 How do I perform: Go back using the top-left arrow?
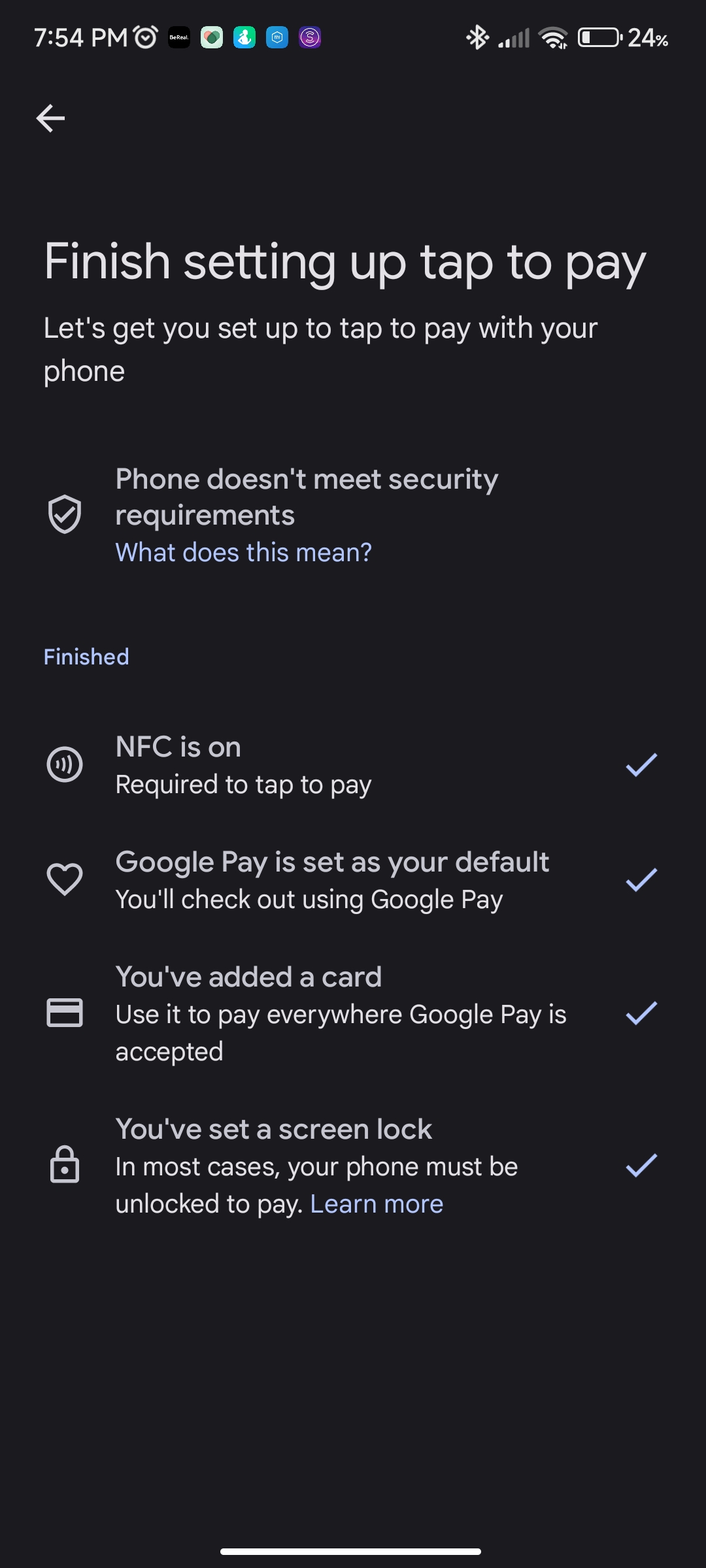tap(50, 118)
